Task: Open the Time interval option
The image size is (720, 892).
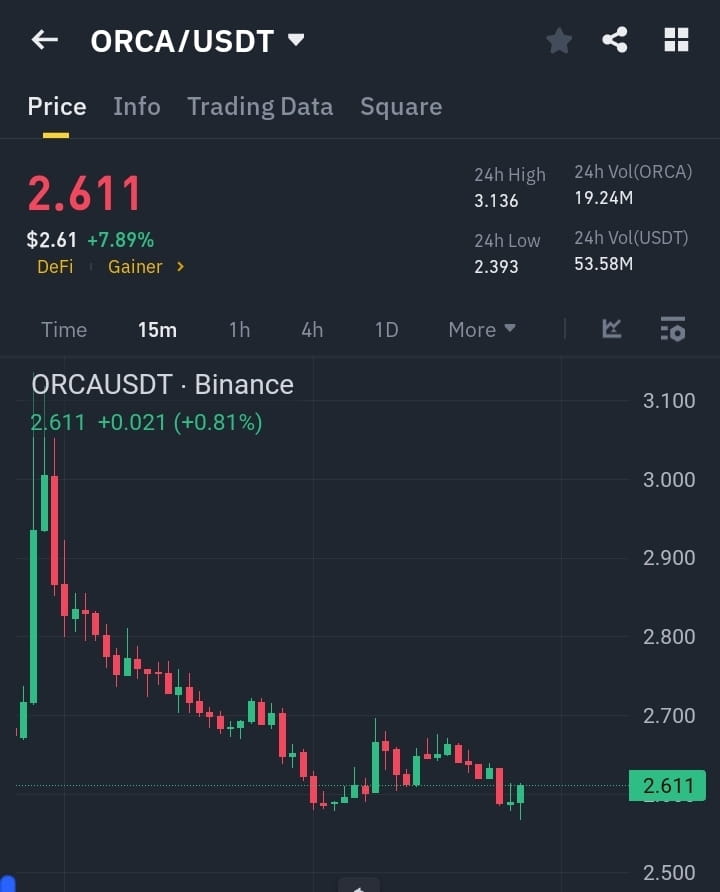Action: [63, 329]
